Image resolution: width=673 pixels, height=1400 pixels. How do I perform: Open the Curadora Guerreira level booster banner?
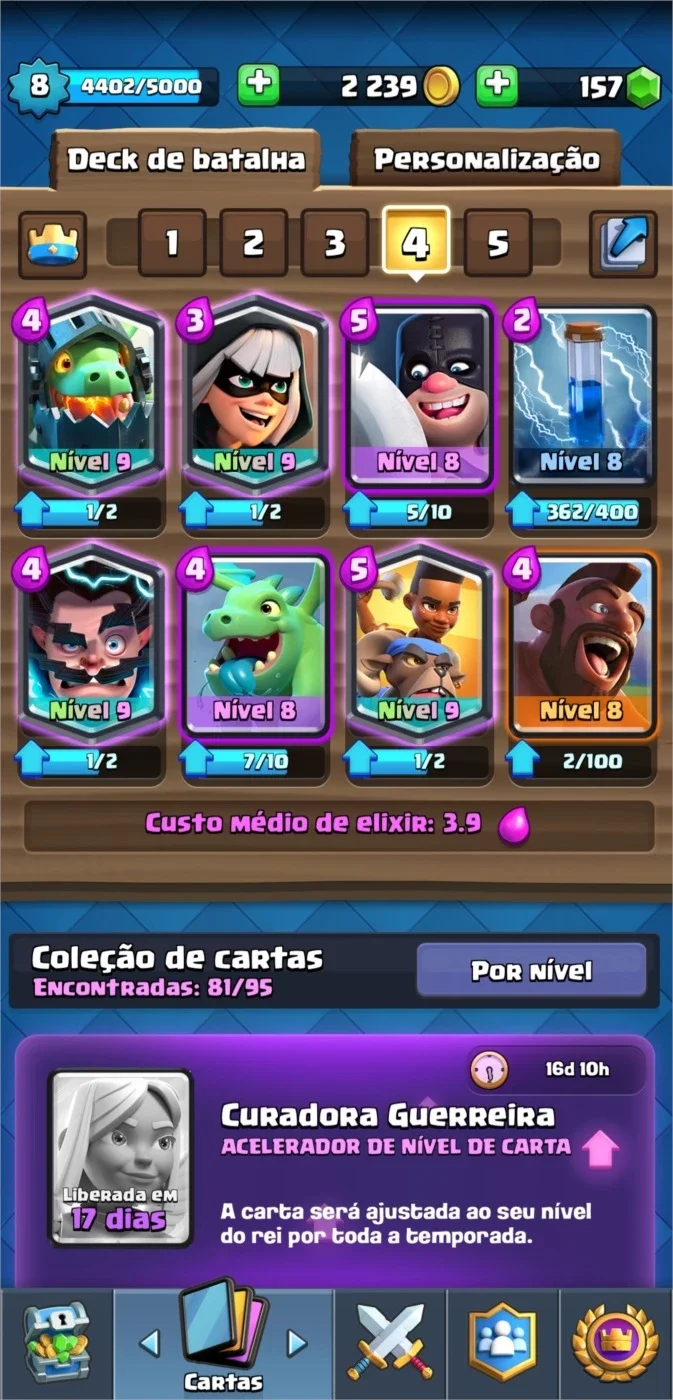pos(336,1162)
